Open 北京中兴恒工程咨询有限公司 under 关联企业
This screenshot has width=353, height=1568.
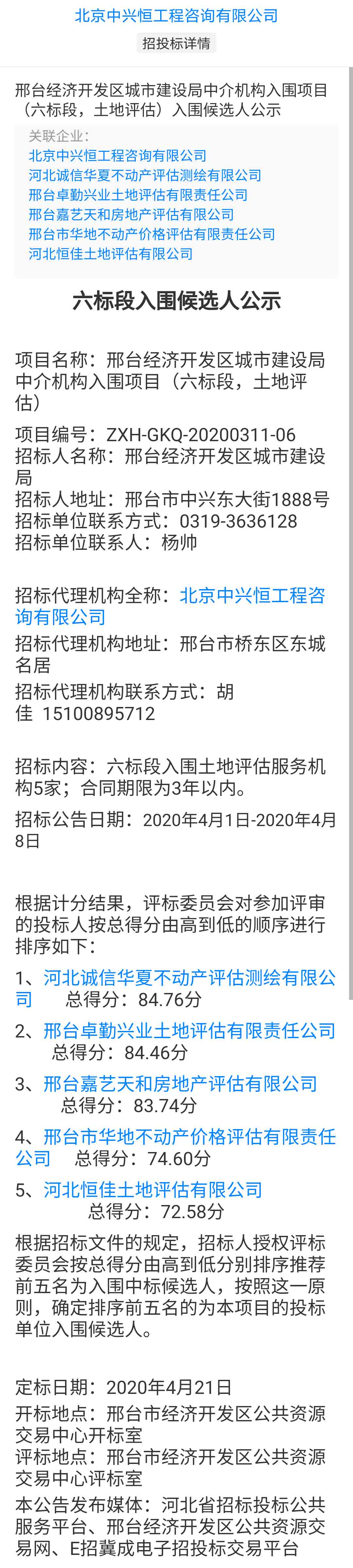pyautogui.click(x=117, y=156)
